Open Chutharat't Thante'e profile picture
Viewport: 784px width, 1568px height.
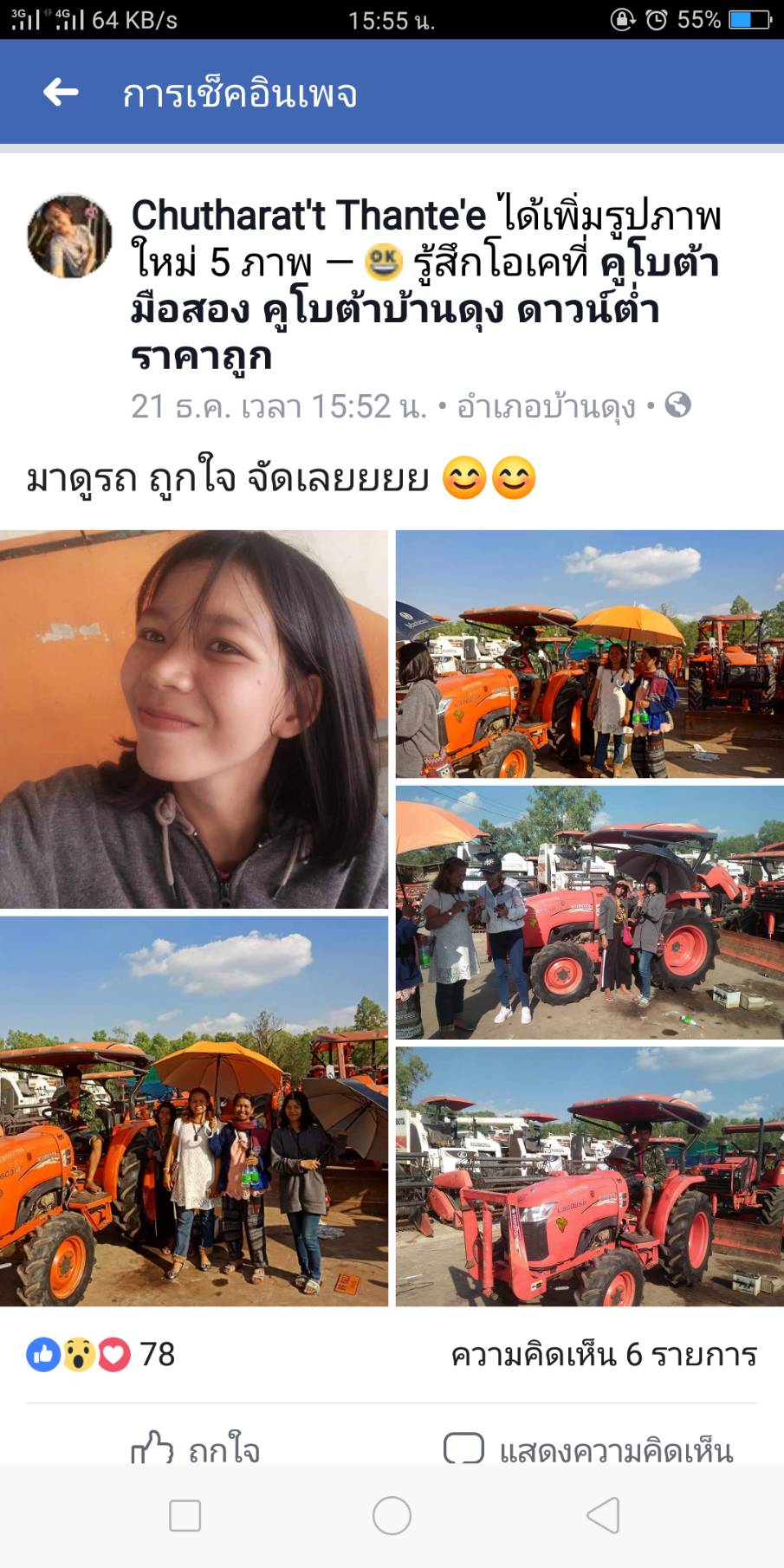pos(69,236)
